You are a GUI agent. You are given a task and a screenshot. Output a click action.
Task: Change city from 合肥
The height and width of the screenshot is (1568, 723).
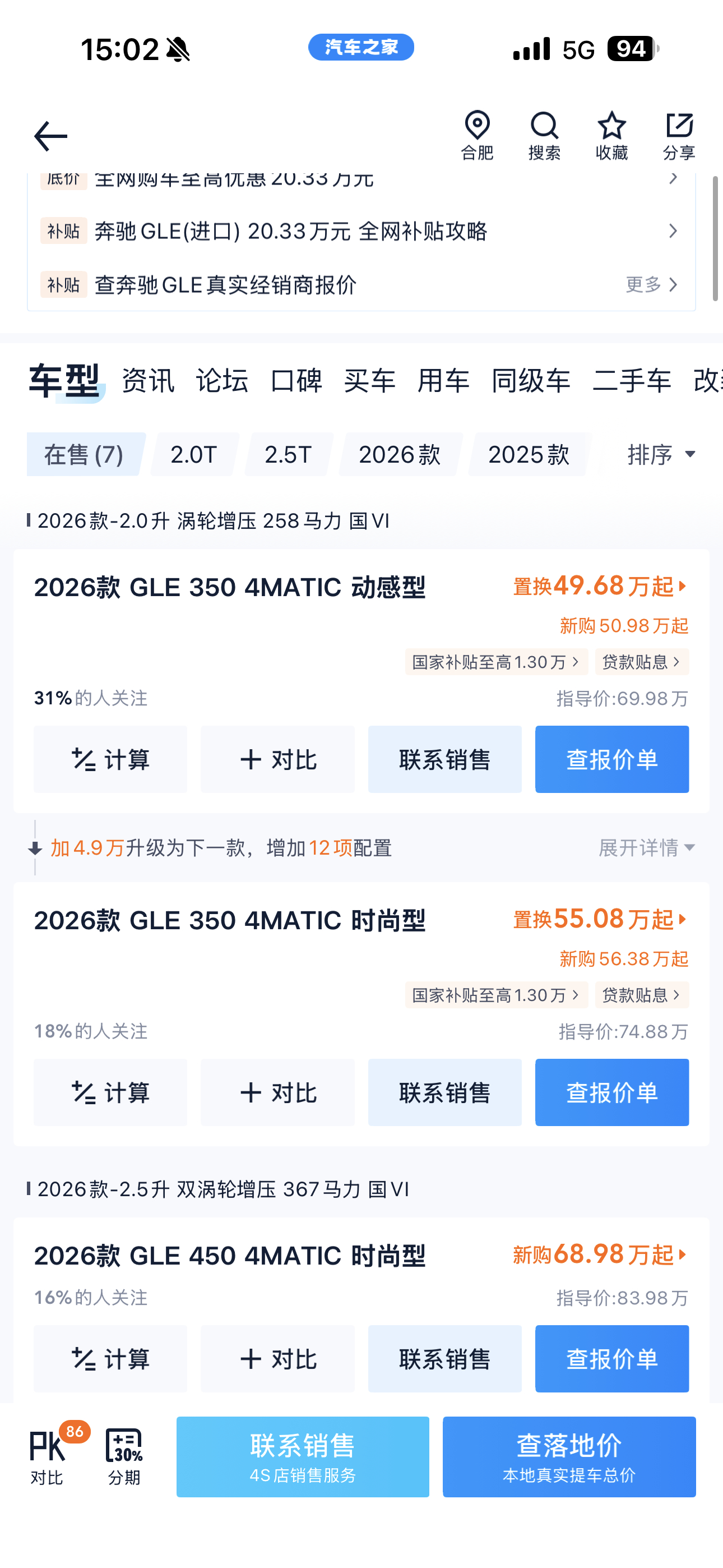pos(477,136)
